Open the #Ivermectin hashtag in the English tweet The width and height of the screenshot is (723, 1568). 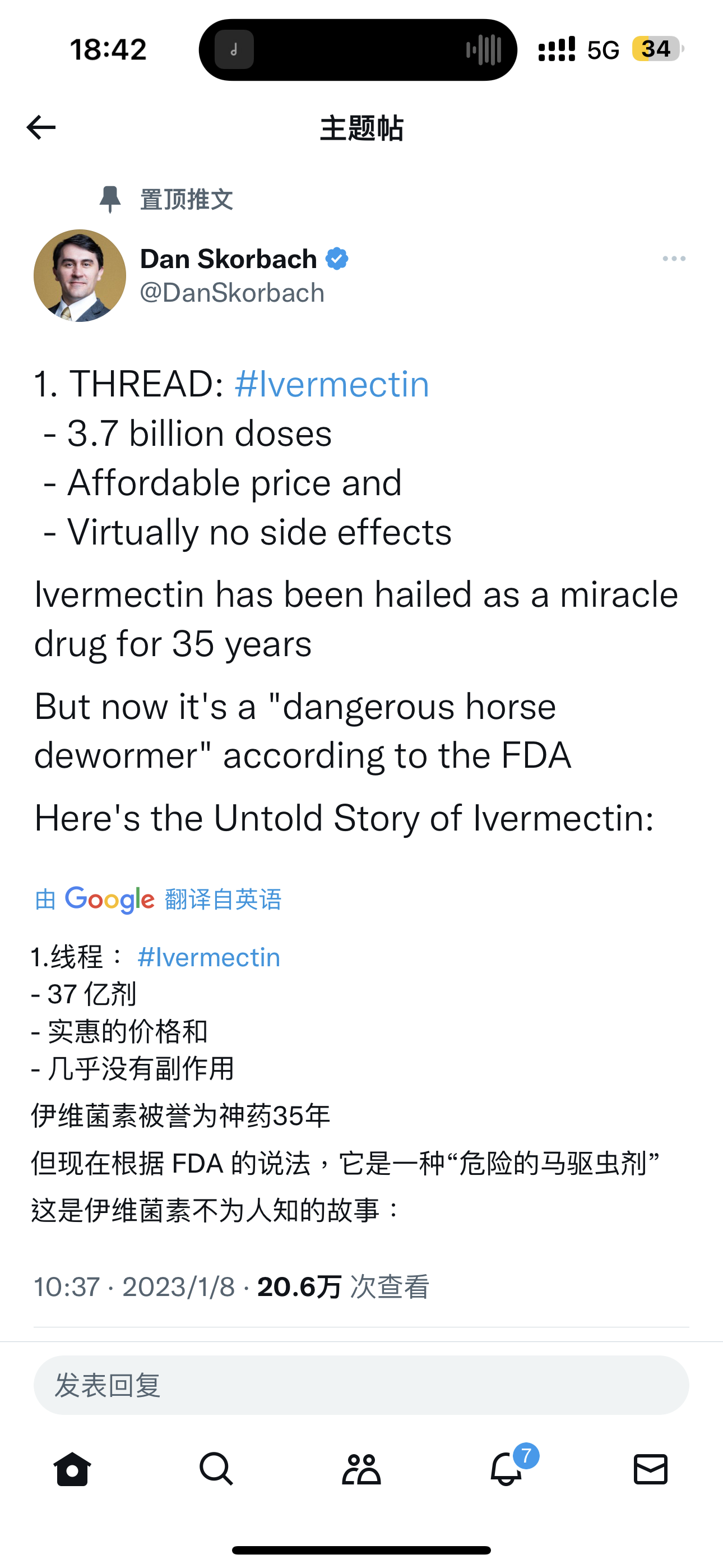tap(332, 384)
